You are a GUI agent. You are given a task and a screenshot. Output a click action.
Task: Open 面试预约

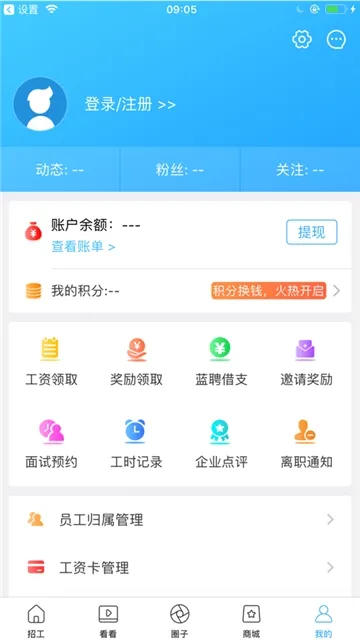(x=51, y=444)
